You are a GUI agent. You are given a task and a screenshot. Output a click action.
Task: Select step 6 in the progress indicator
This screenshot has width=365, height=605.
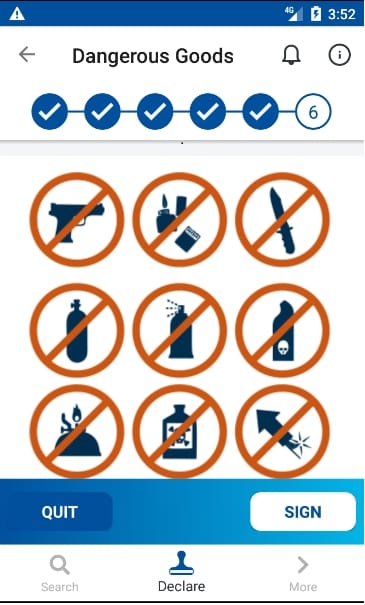click(313, 112)
